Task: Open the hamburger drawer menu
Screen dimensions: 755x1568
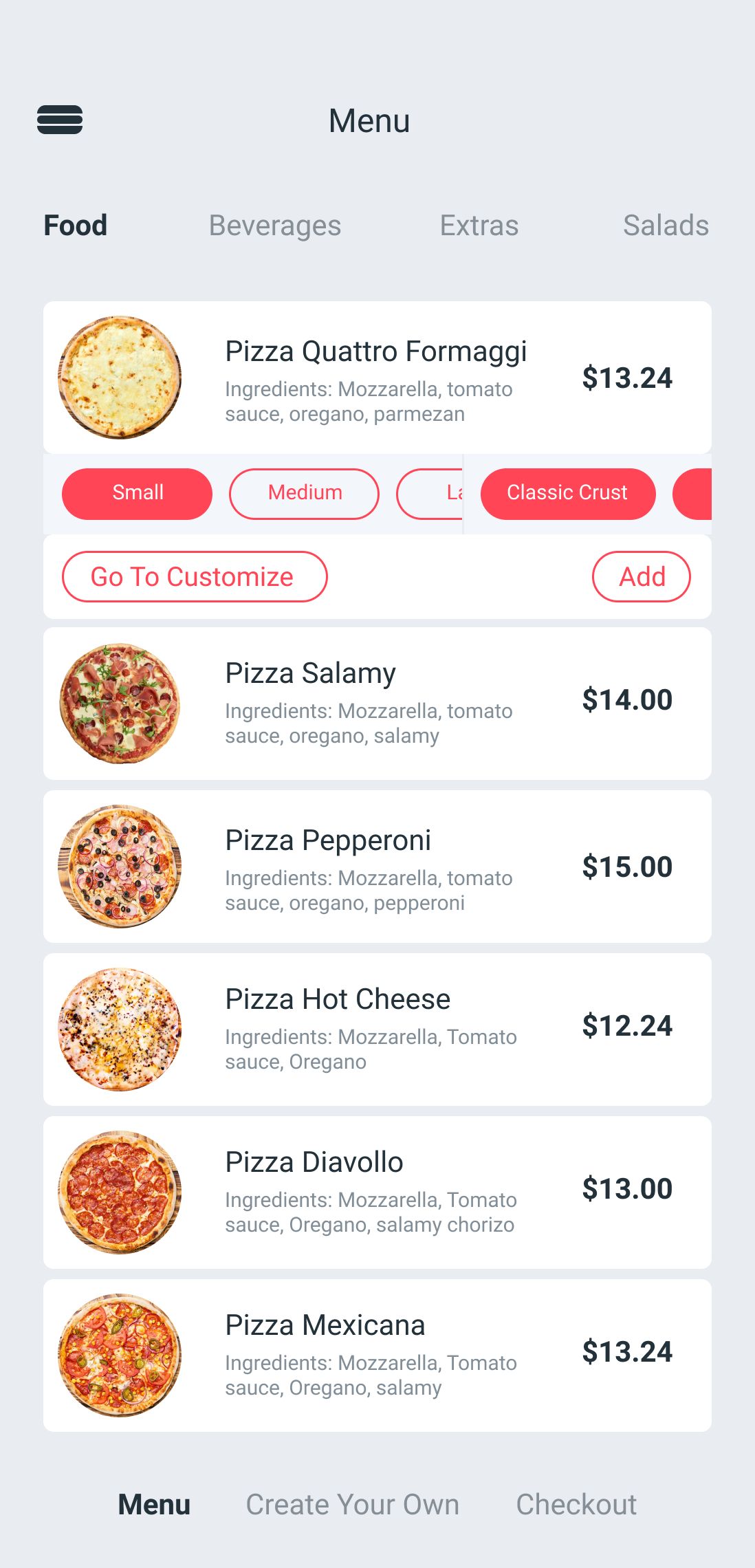Action: point(60,120)
